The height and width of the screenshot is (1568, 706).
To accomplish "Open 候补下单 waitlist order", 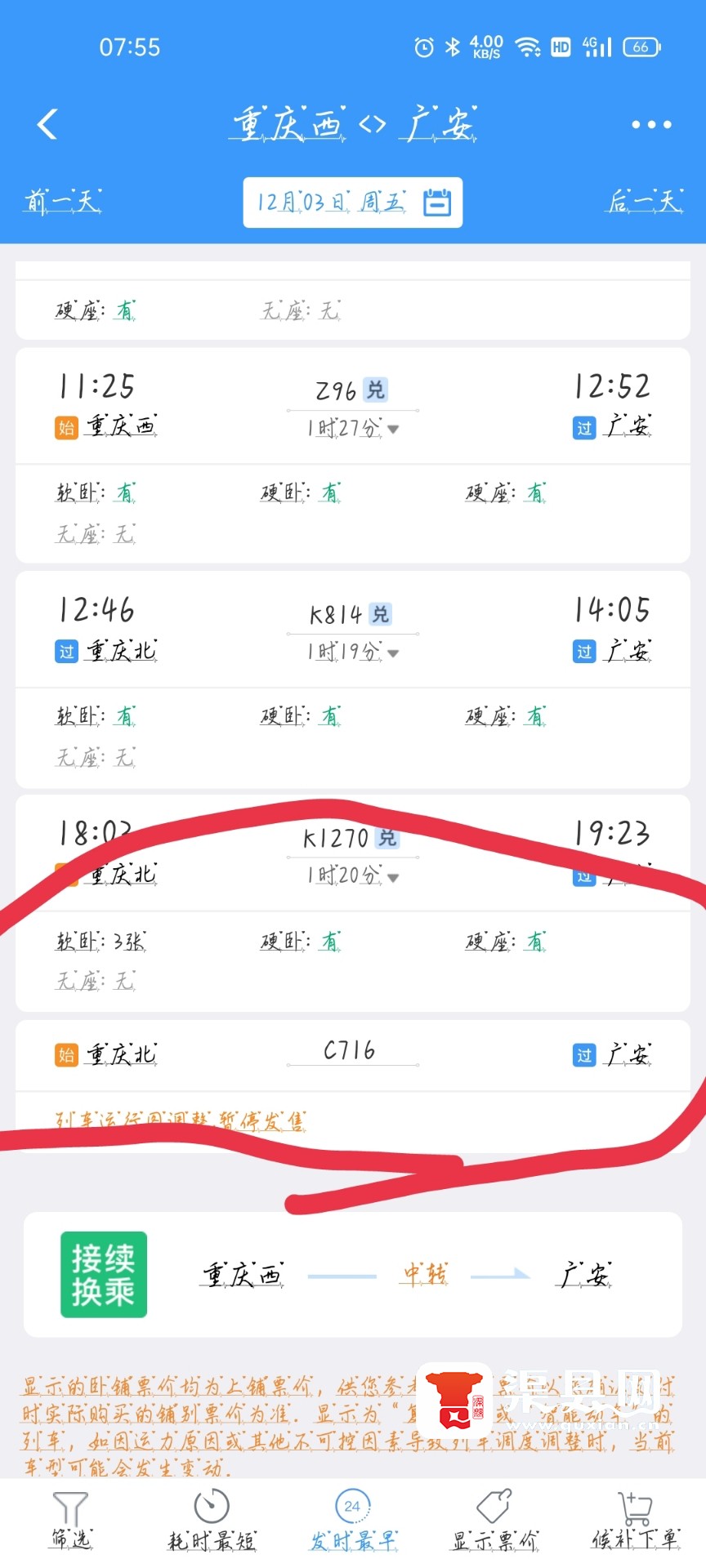I will [x=636, y=1520].
